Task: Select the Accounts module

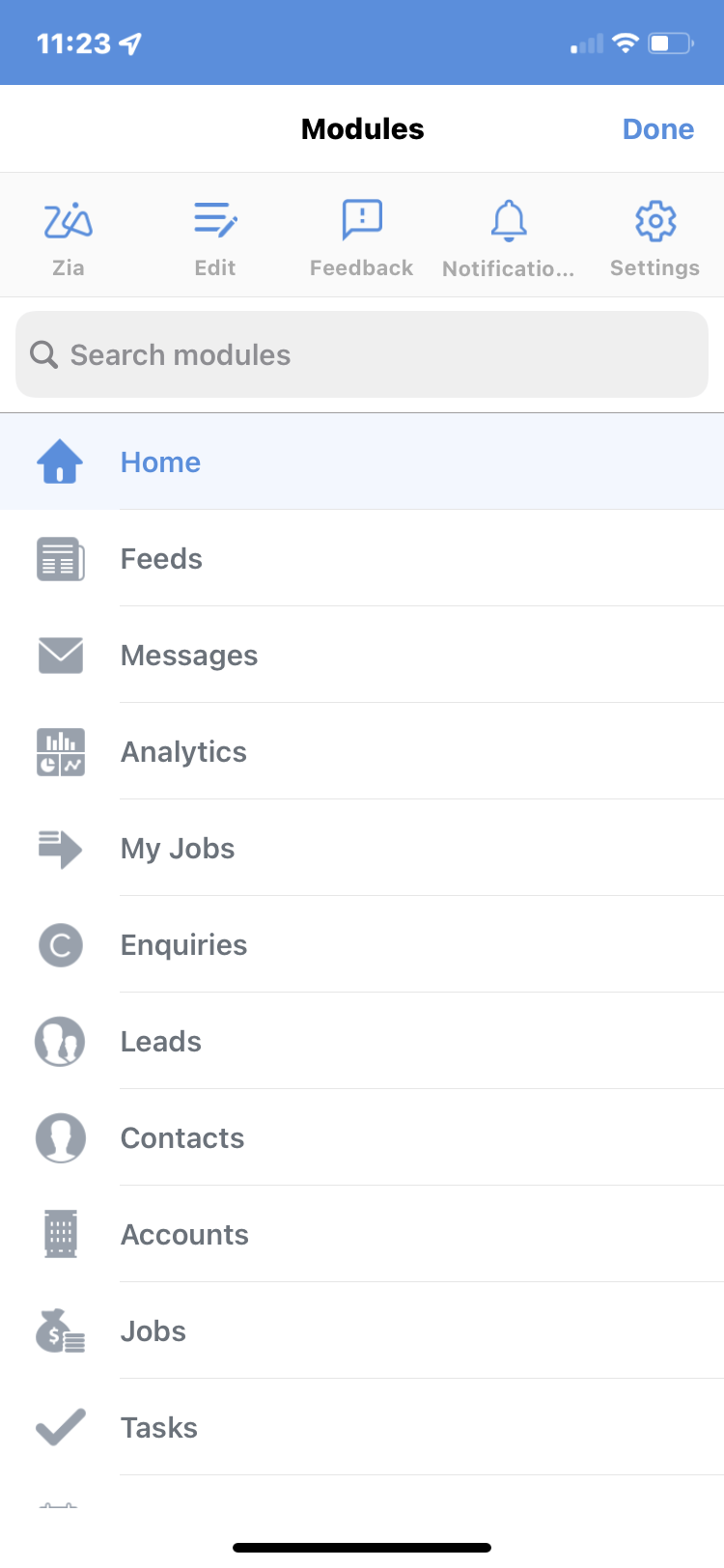Action: [362, 1234]
